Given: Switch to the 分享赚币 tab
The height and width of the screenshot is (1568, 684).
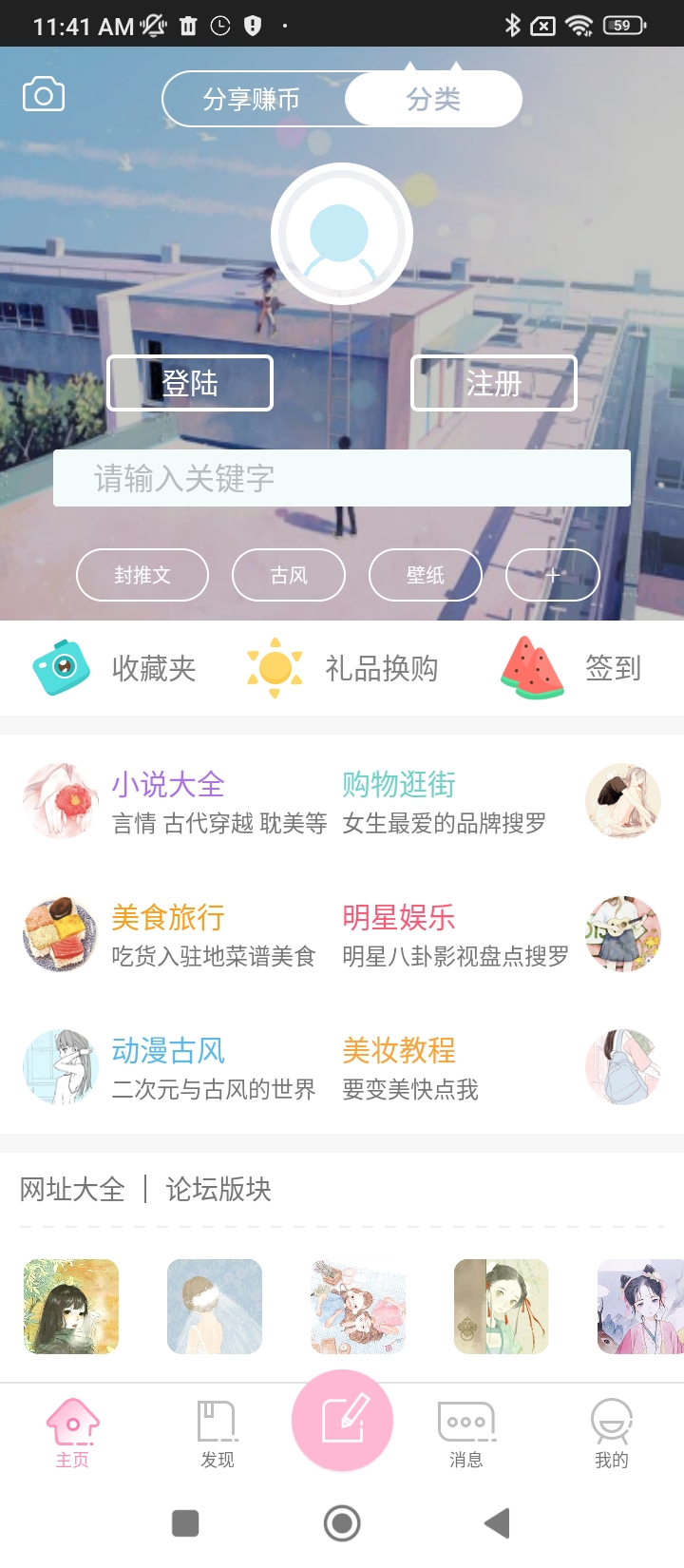Looking at the screenshot, I should point(253,99).
